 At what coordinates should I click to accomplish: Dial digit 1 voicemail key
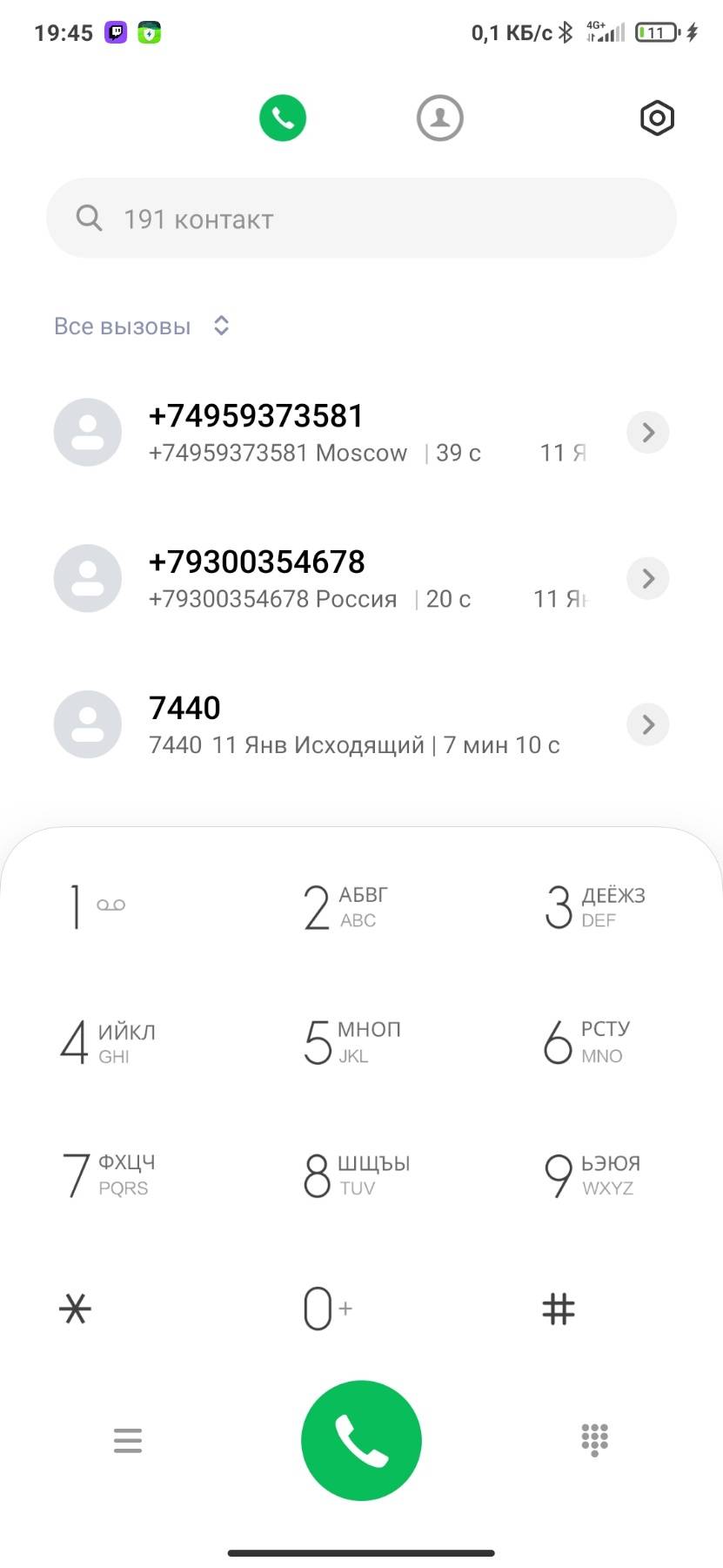point(96,906)
